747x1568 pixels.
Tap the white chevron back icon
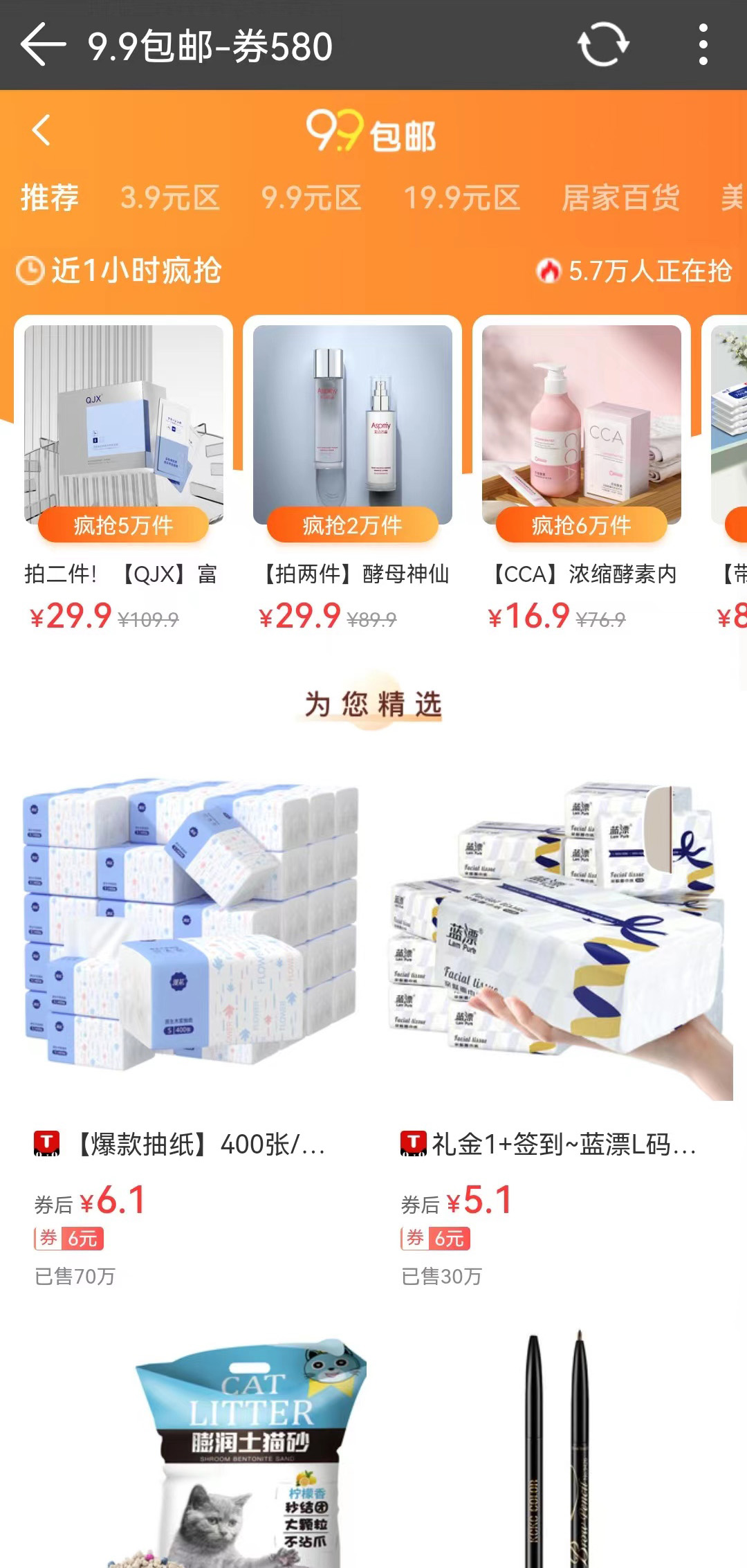pos(41,130)
